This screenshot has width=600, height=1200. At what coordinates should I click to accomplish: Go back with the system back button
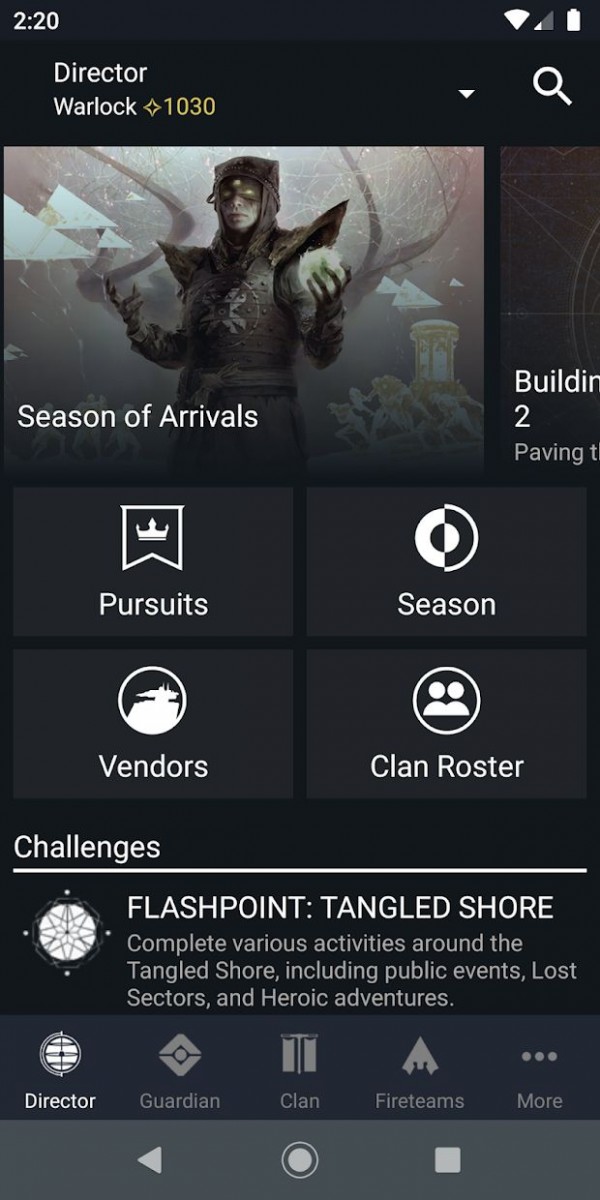click(150, 1160)
